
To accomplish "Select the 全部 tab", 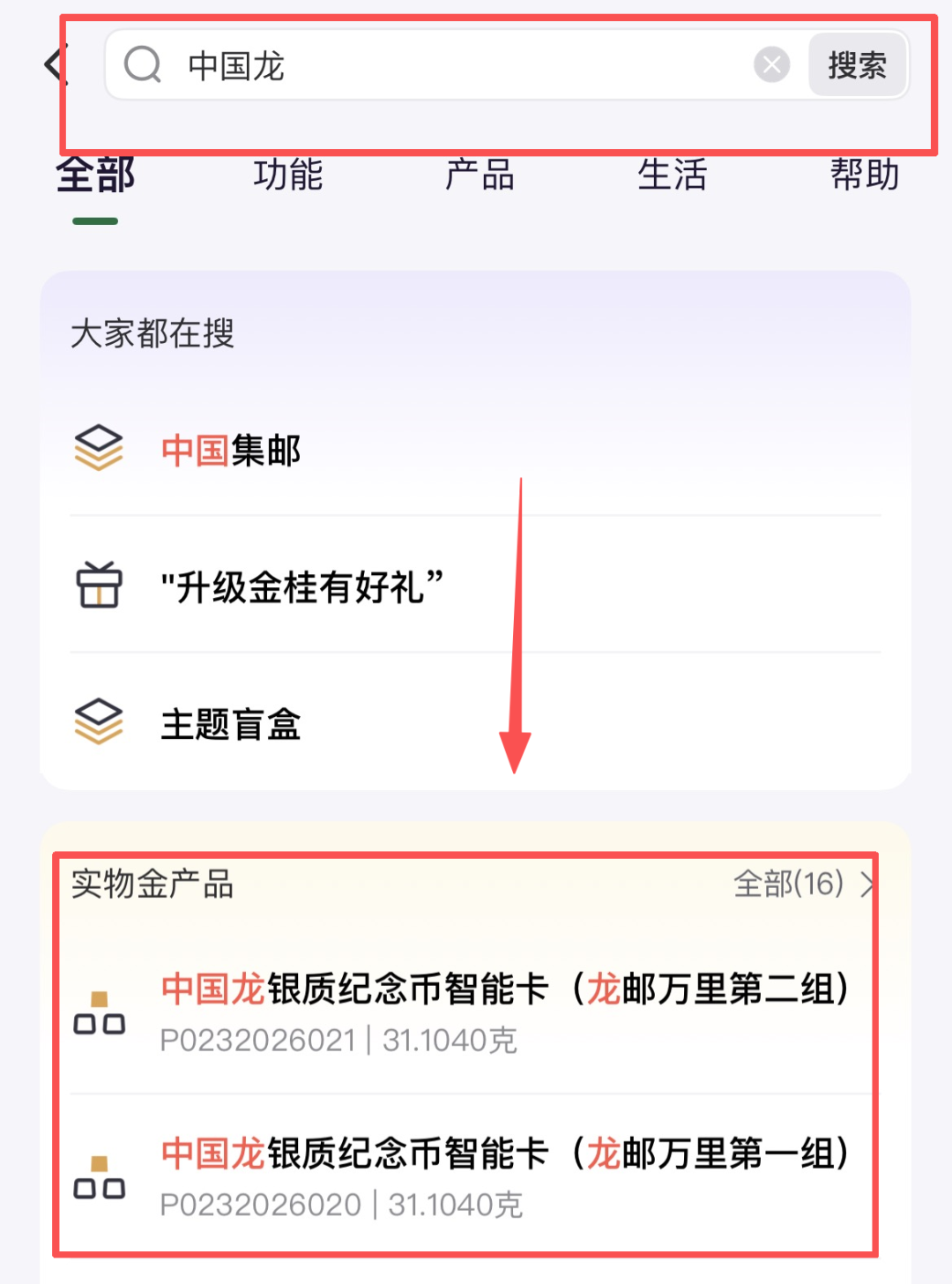I will (95, 175).
